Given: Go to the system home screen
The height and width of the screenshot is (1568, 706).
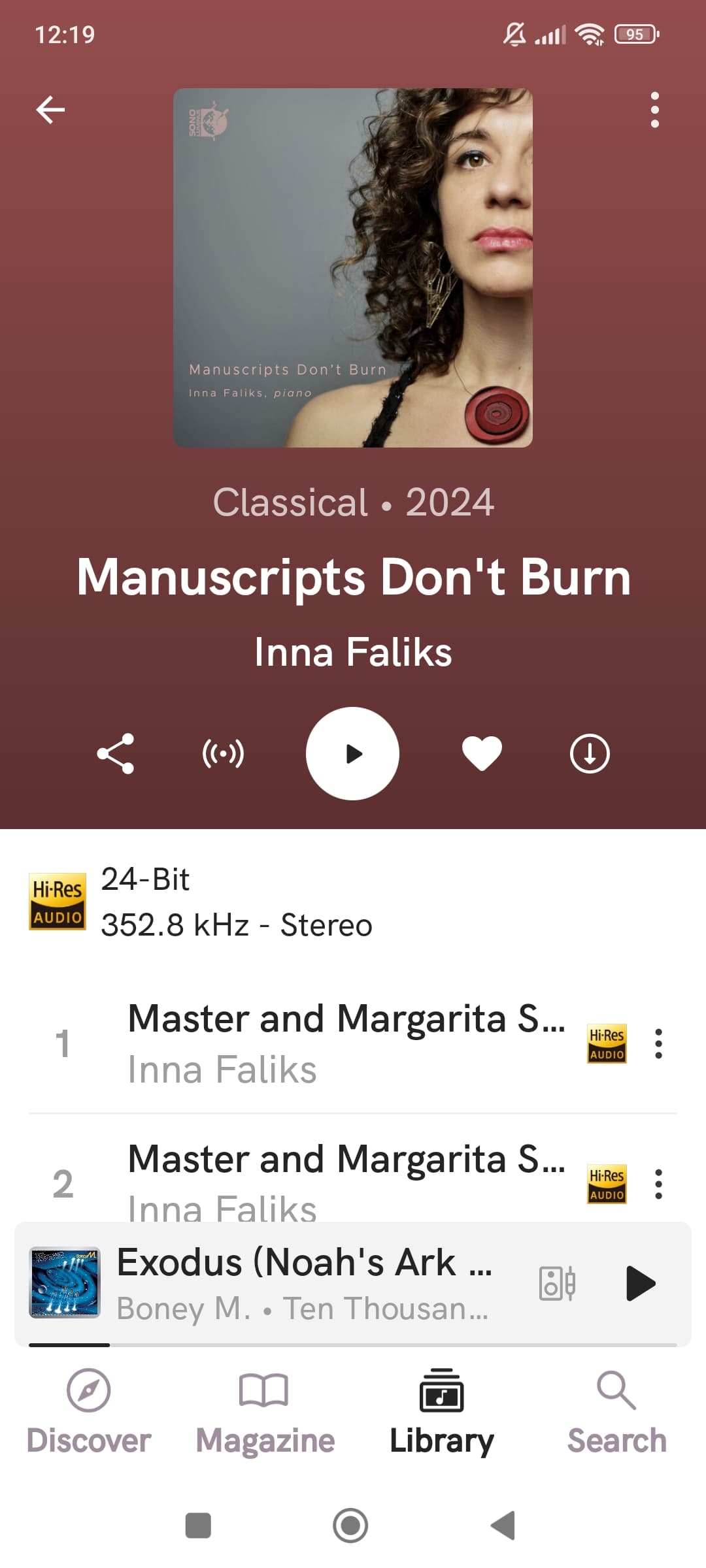Looking at the screenshot, I should (350, 1526).
